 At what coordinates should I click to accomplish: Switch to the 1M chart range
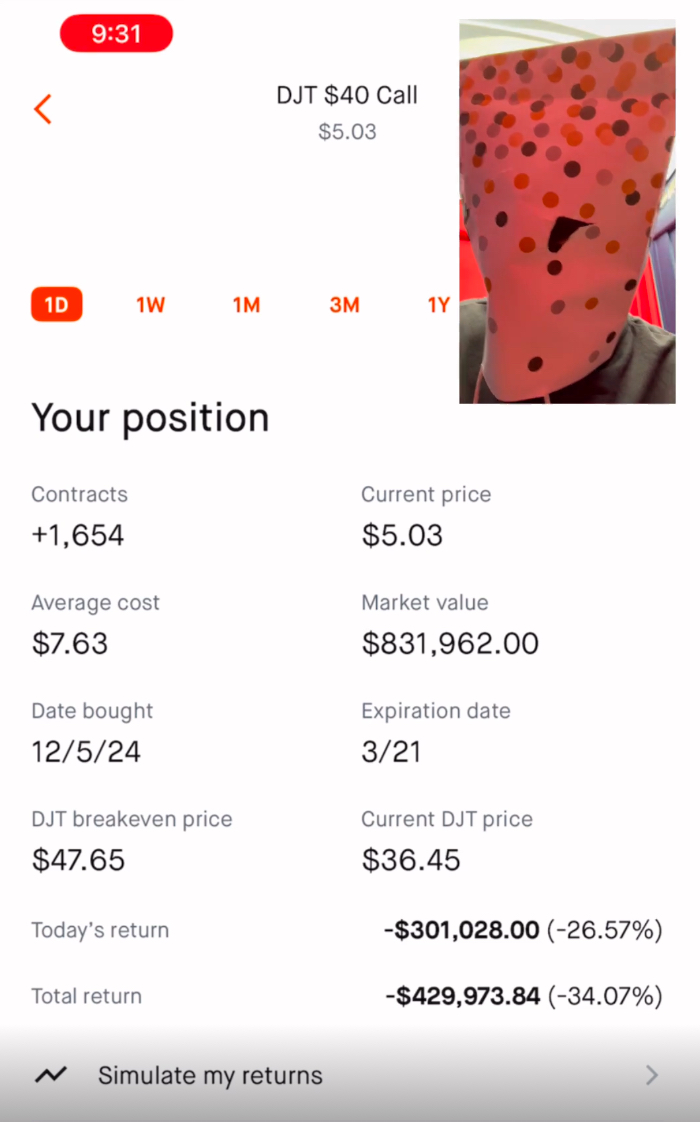tap(246, 305)
